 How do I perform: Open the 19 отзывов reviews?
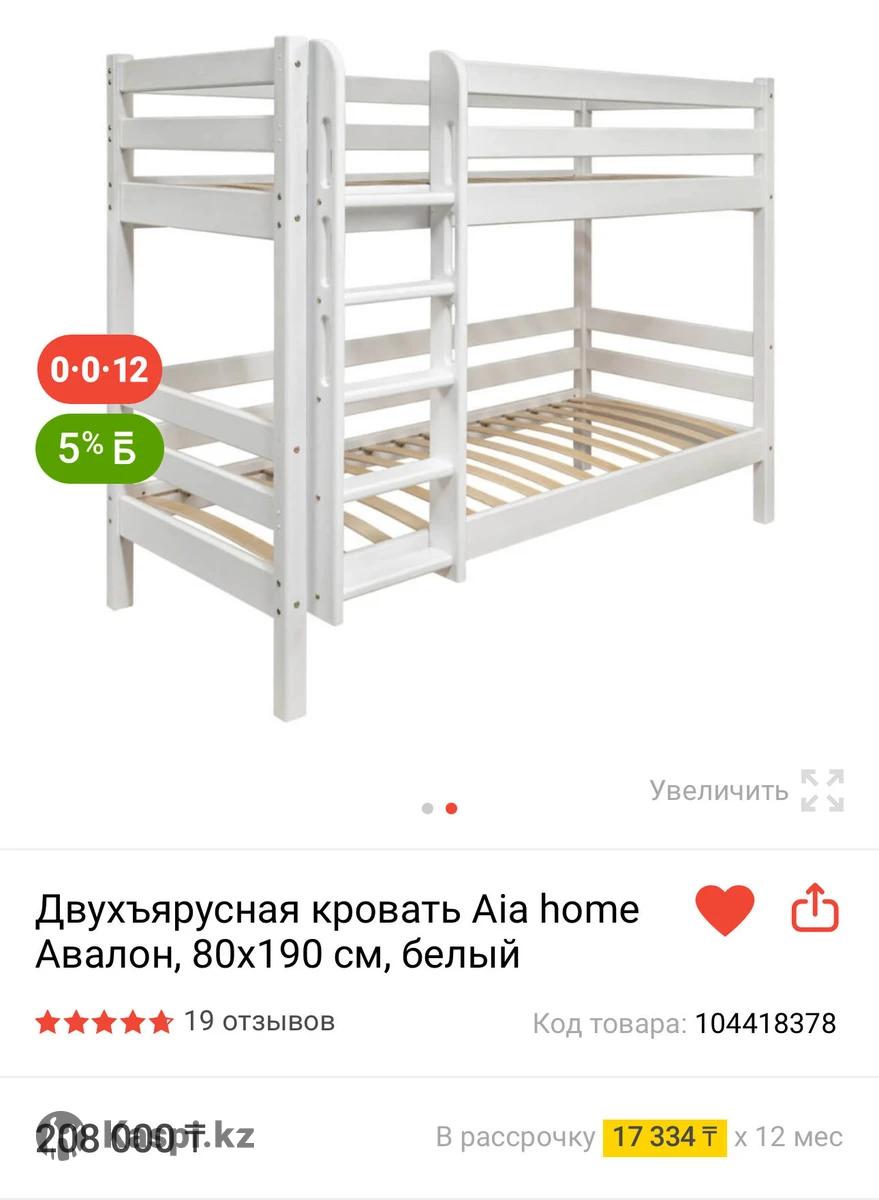(x=259, y=1021)
